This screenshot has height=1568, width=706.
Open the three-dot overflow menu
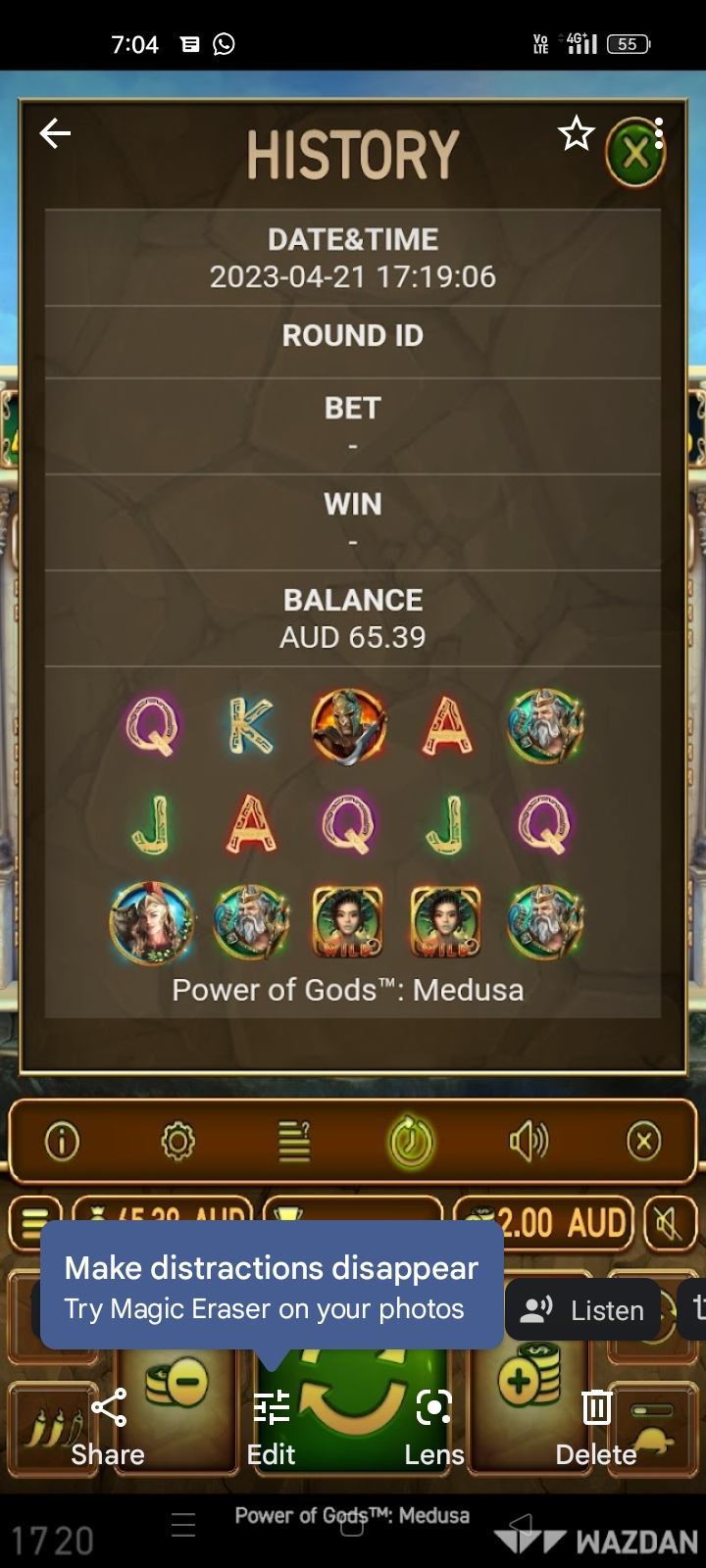click(x=659, y=133)
